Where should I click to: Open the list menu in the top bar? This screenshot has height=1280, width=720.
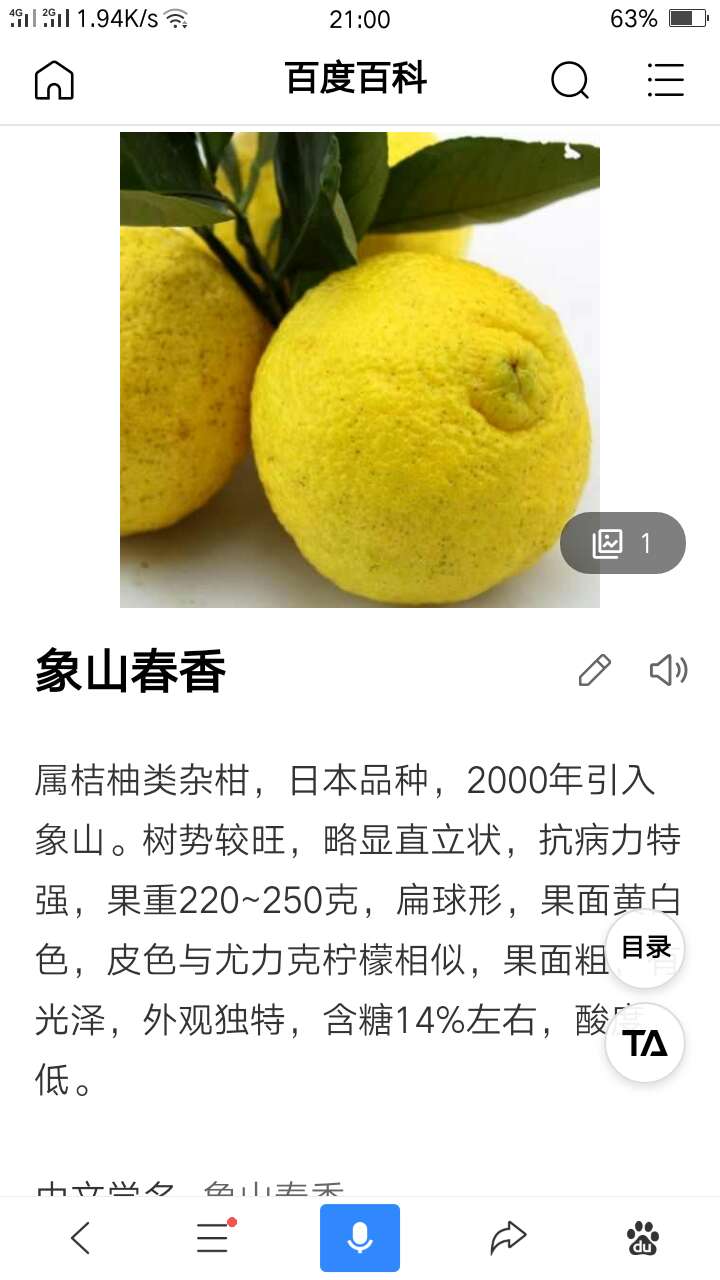pyautogui.click(x=665, y=80)
